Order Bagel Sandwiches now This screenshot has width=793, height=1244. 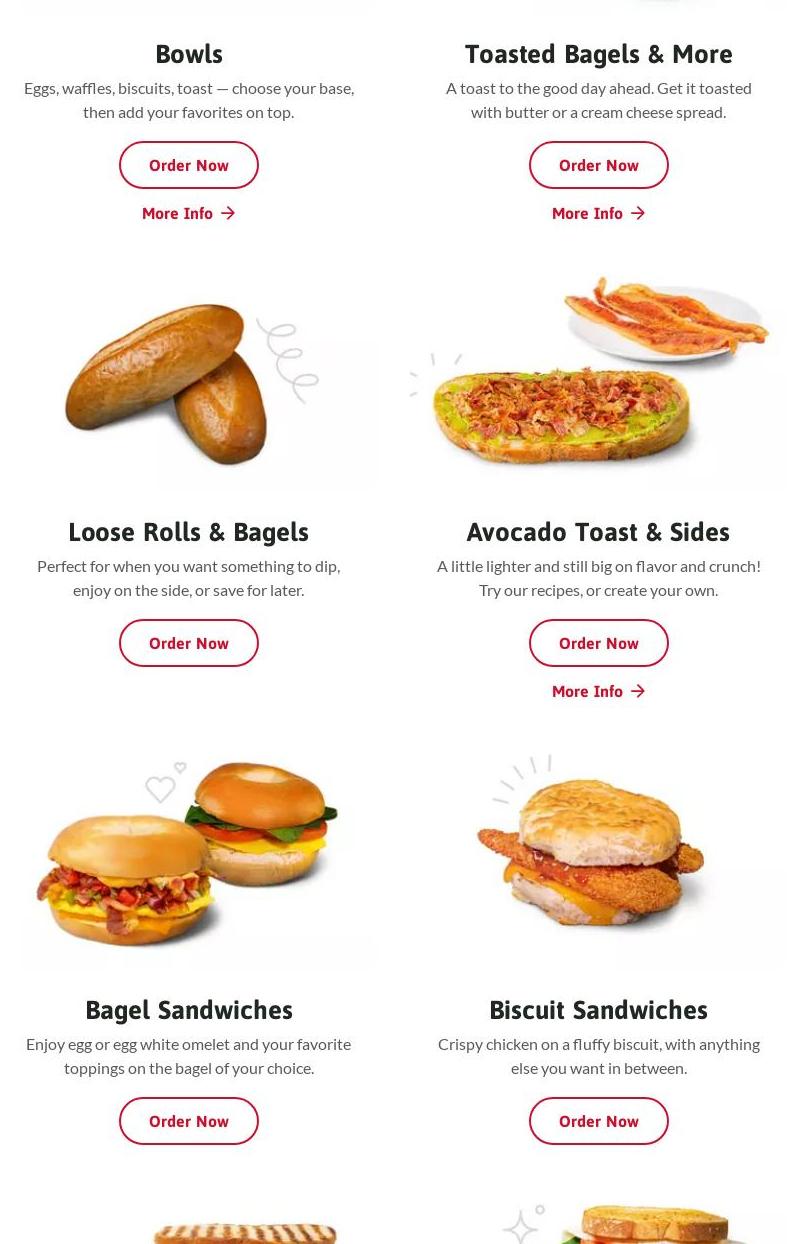pyautogui.click(x=188, y=1121)
